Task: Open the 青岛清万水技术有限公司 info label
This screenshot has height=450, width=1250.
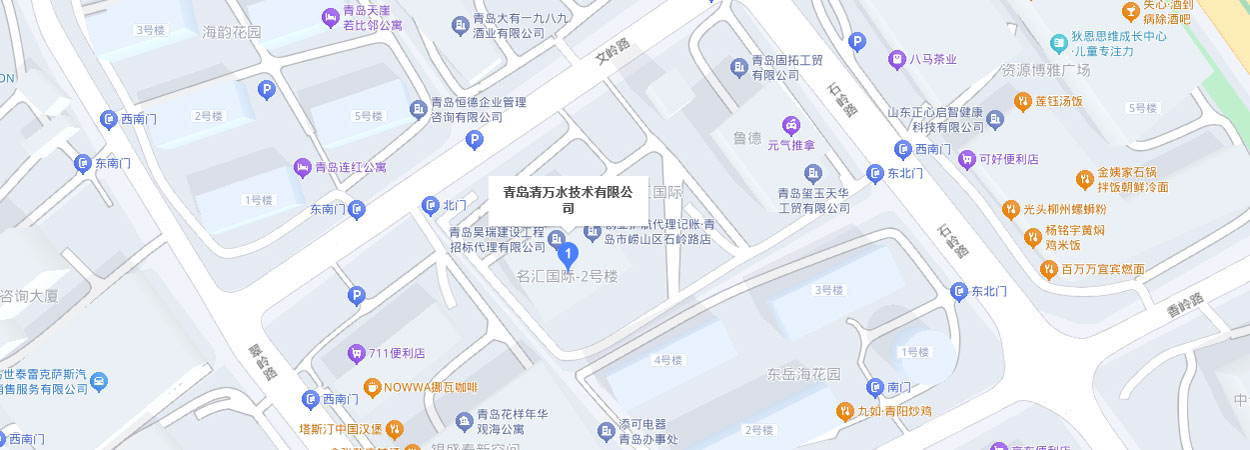Action: [568, 200]
